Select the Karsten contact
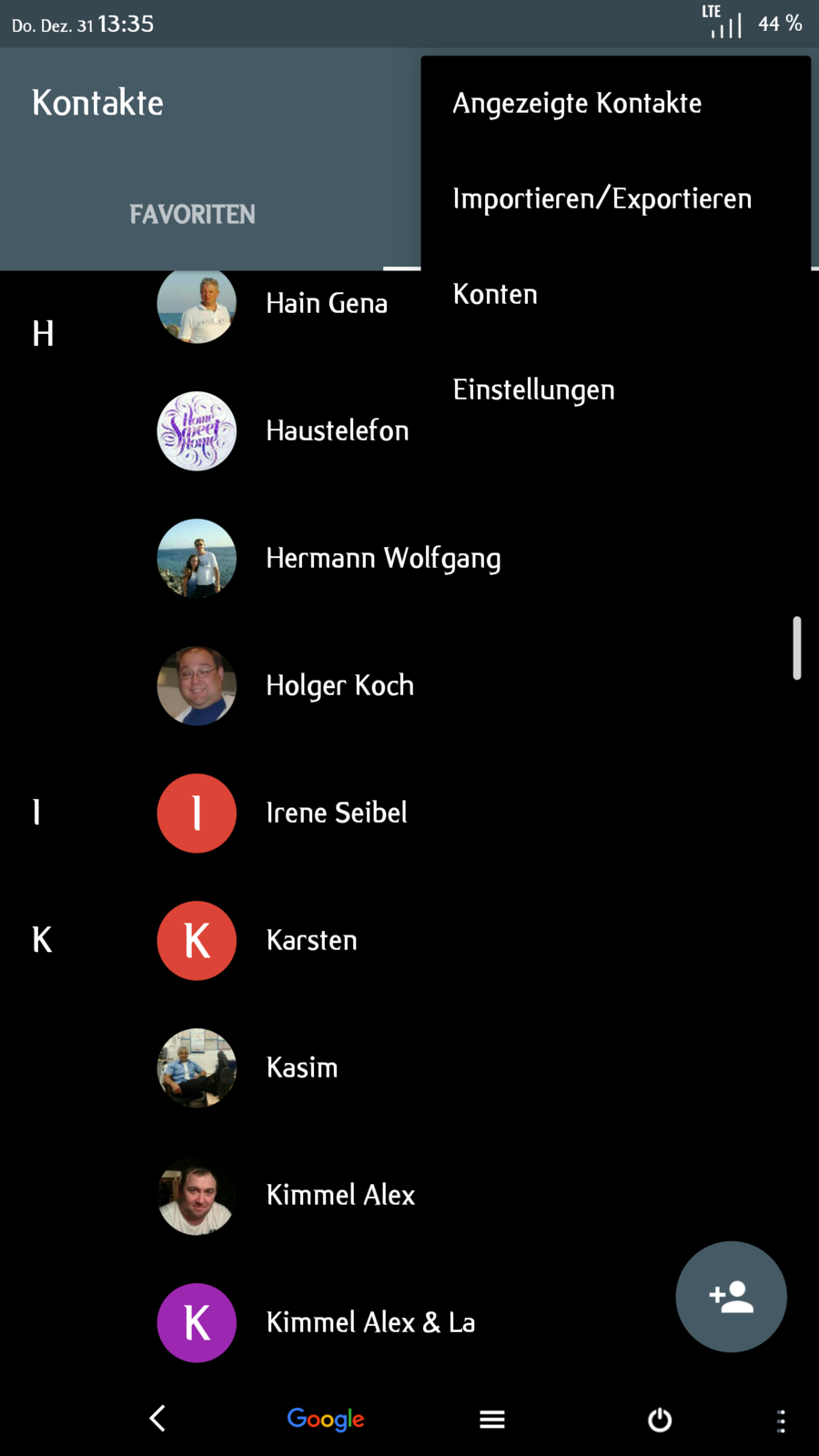Image resolution: width=819 pixels, height=1456 pixels. coord(311,941)
